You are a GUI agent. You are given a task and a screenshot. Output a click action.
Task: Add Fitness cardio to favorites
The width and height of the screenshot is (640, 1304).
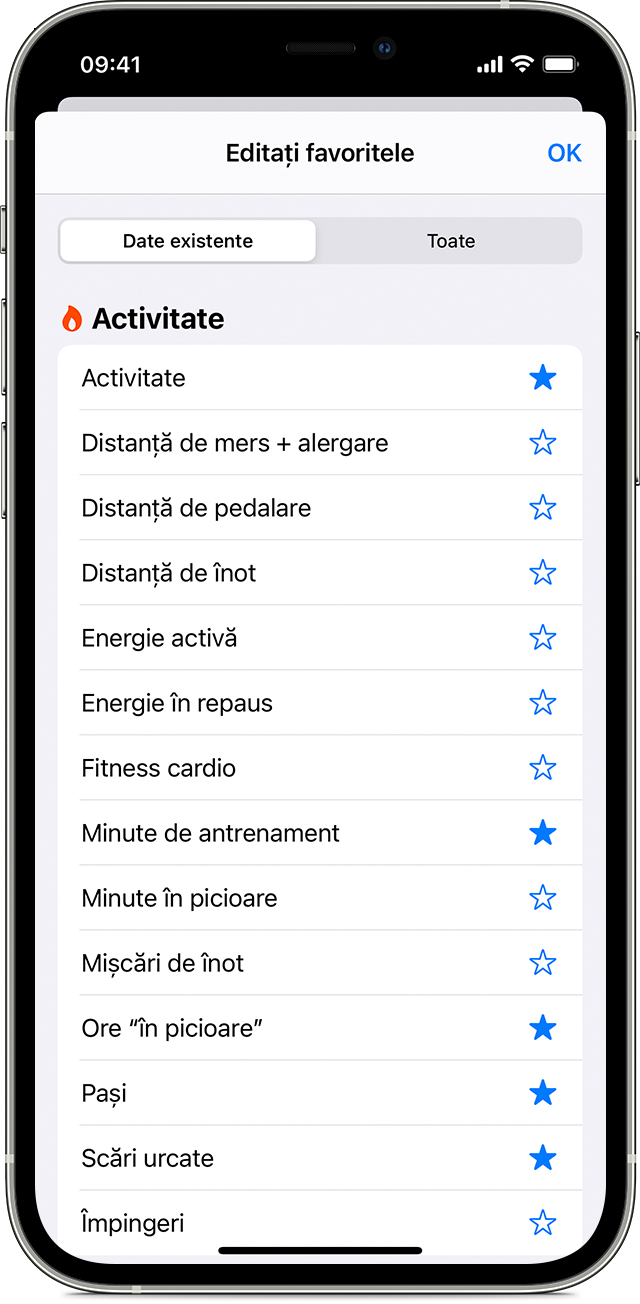542,768
